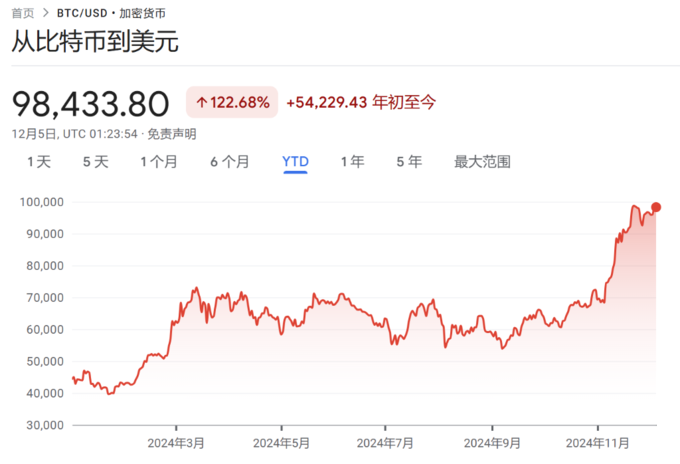Show the 1个月 chart
Screen dimensions: 680x464
pos(159,161)
